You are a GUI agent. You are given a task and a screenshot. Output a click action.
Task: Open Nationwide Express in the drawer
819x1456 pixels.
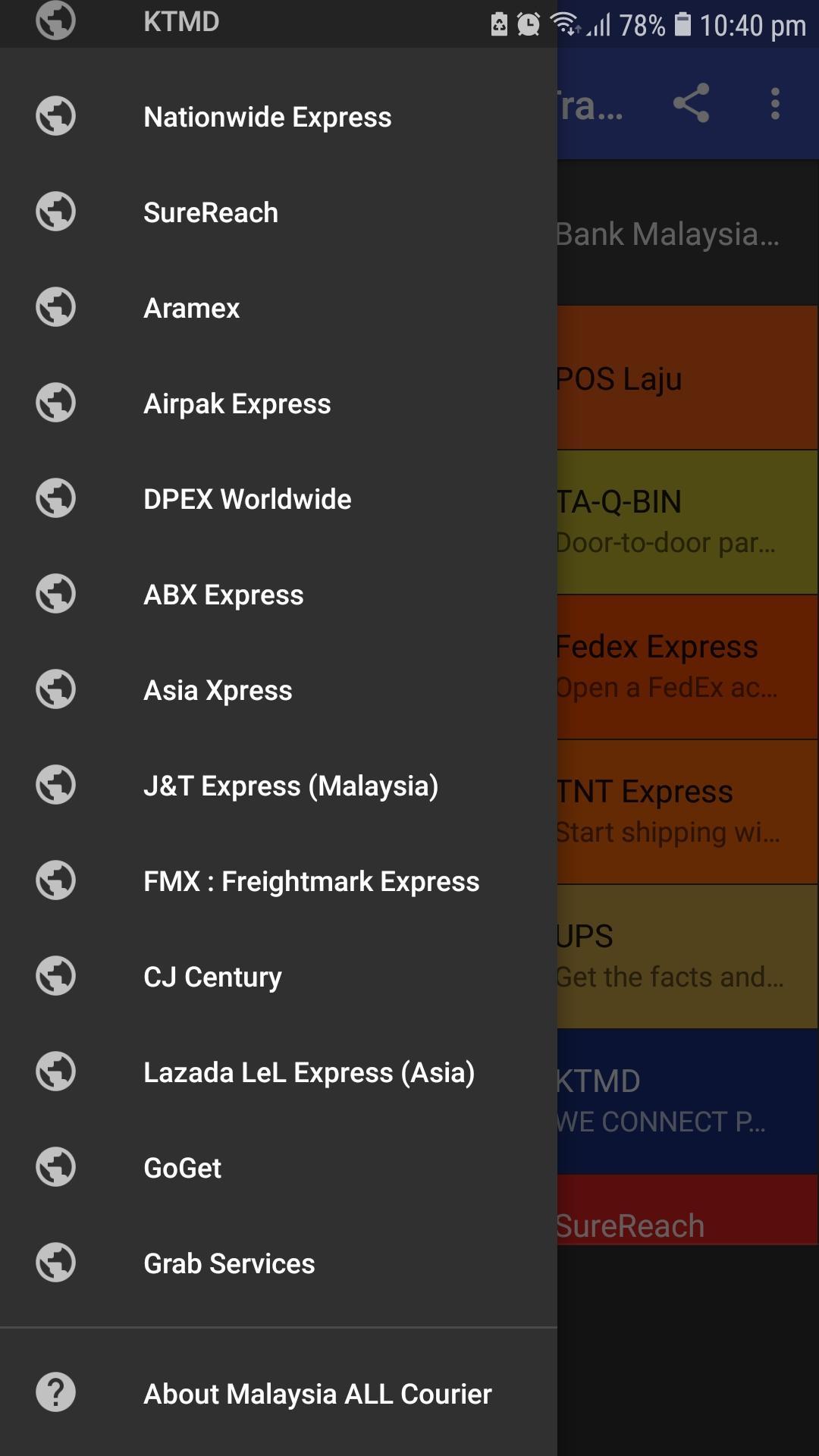(278, 117)
